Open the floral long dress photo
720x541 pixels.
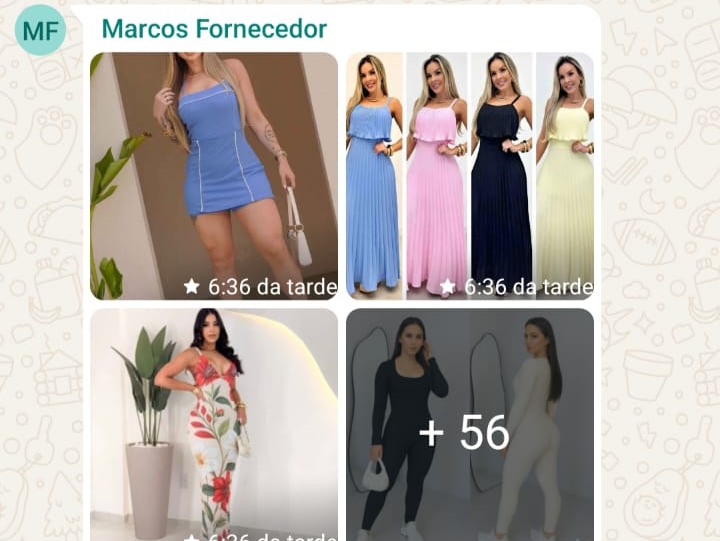[x=214, y=425]
